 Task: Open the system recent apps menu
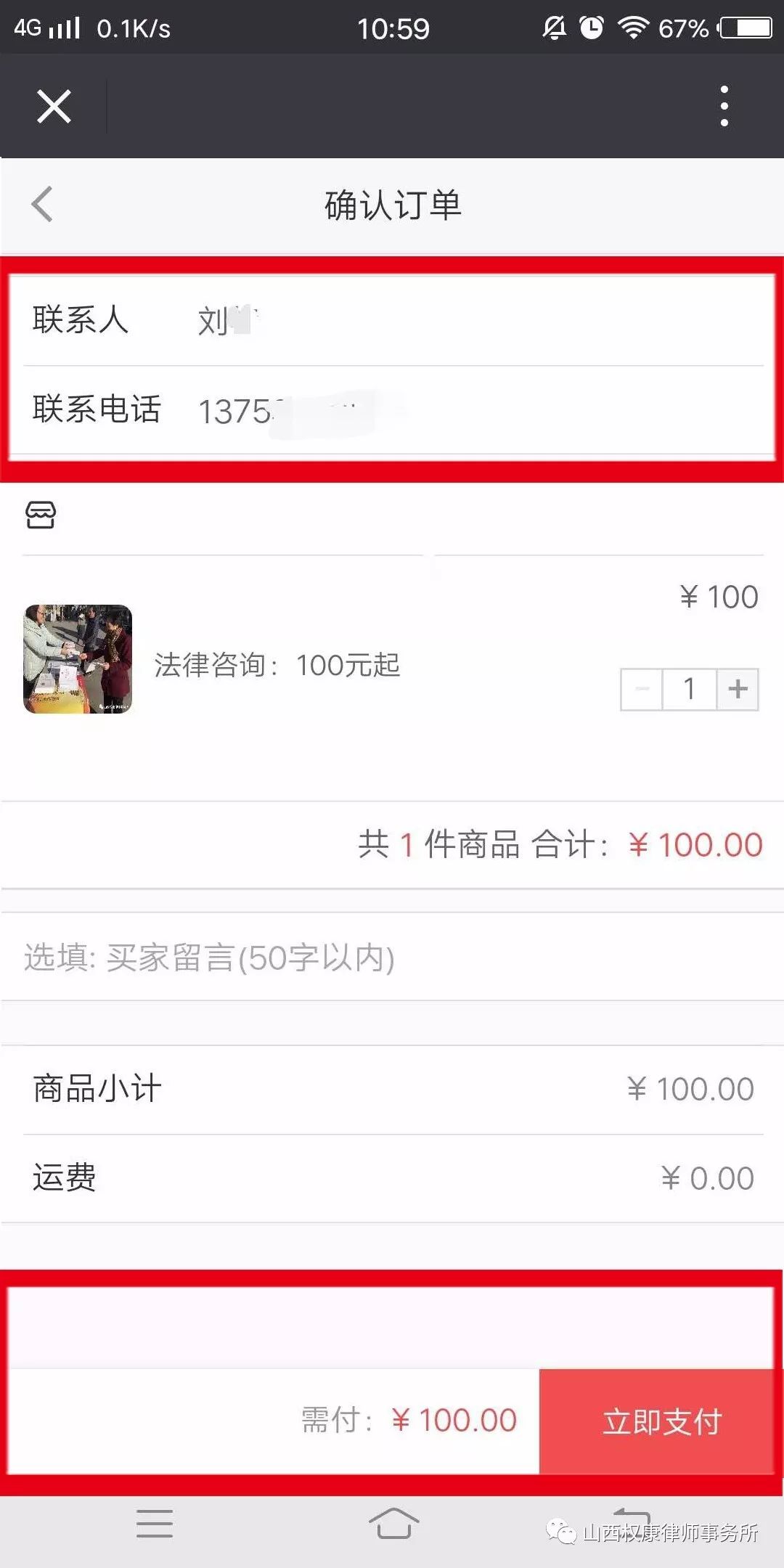pos(155,1523)
